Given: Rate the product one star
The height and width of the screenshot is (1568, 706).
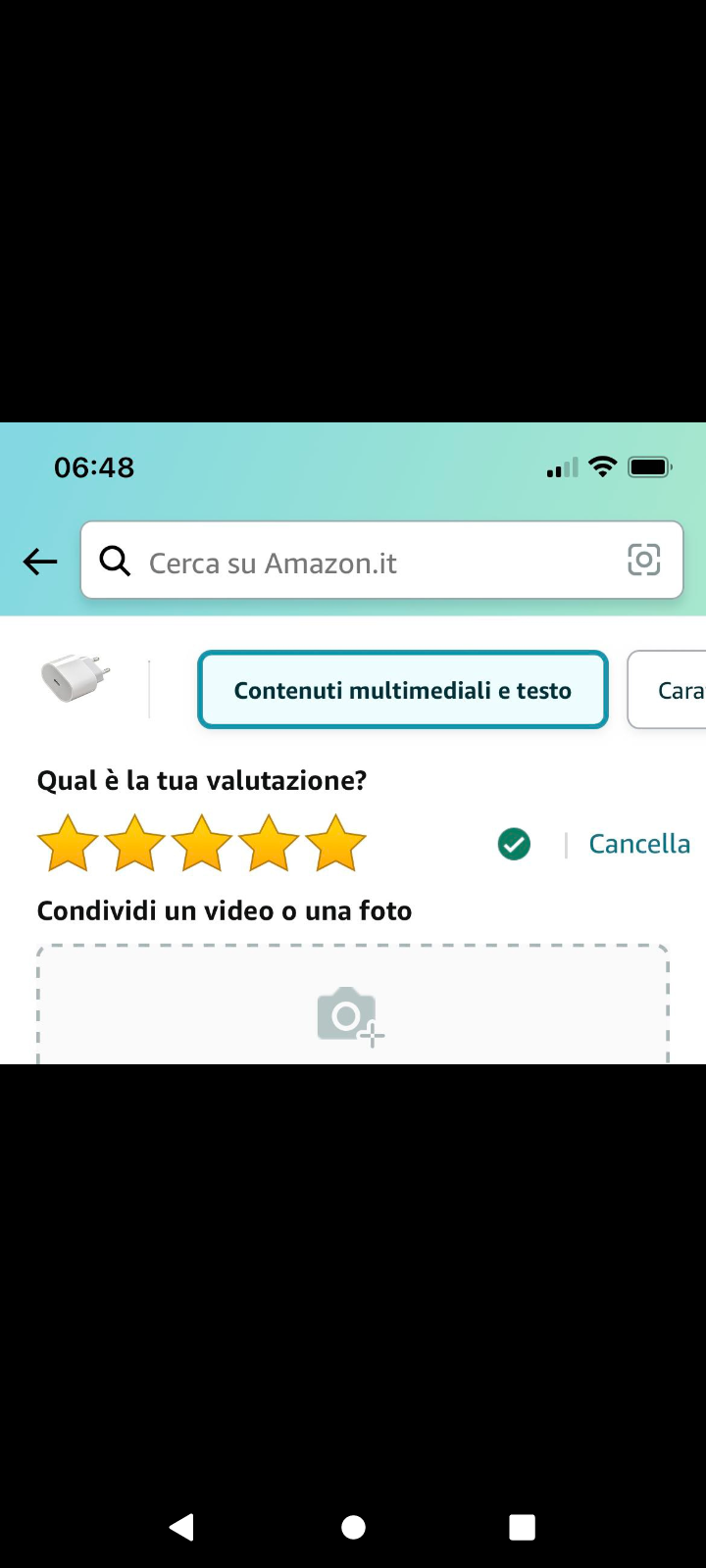Looking at the screenshot, I should tap(68, 844).
